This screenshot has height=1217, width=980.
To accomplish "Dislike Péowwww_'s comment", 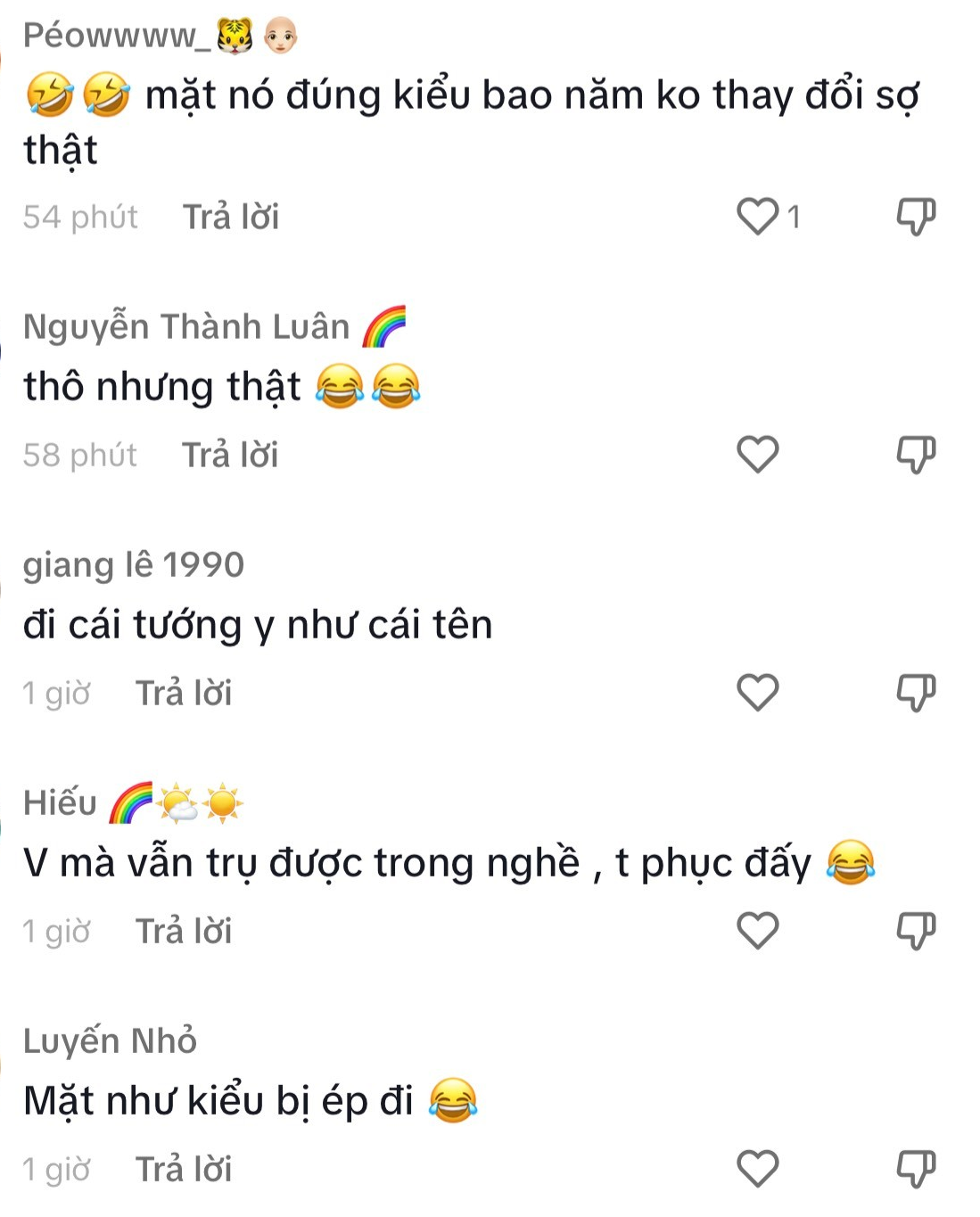I will click(x=915, y=217).
